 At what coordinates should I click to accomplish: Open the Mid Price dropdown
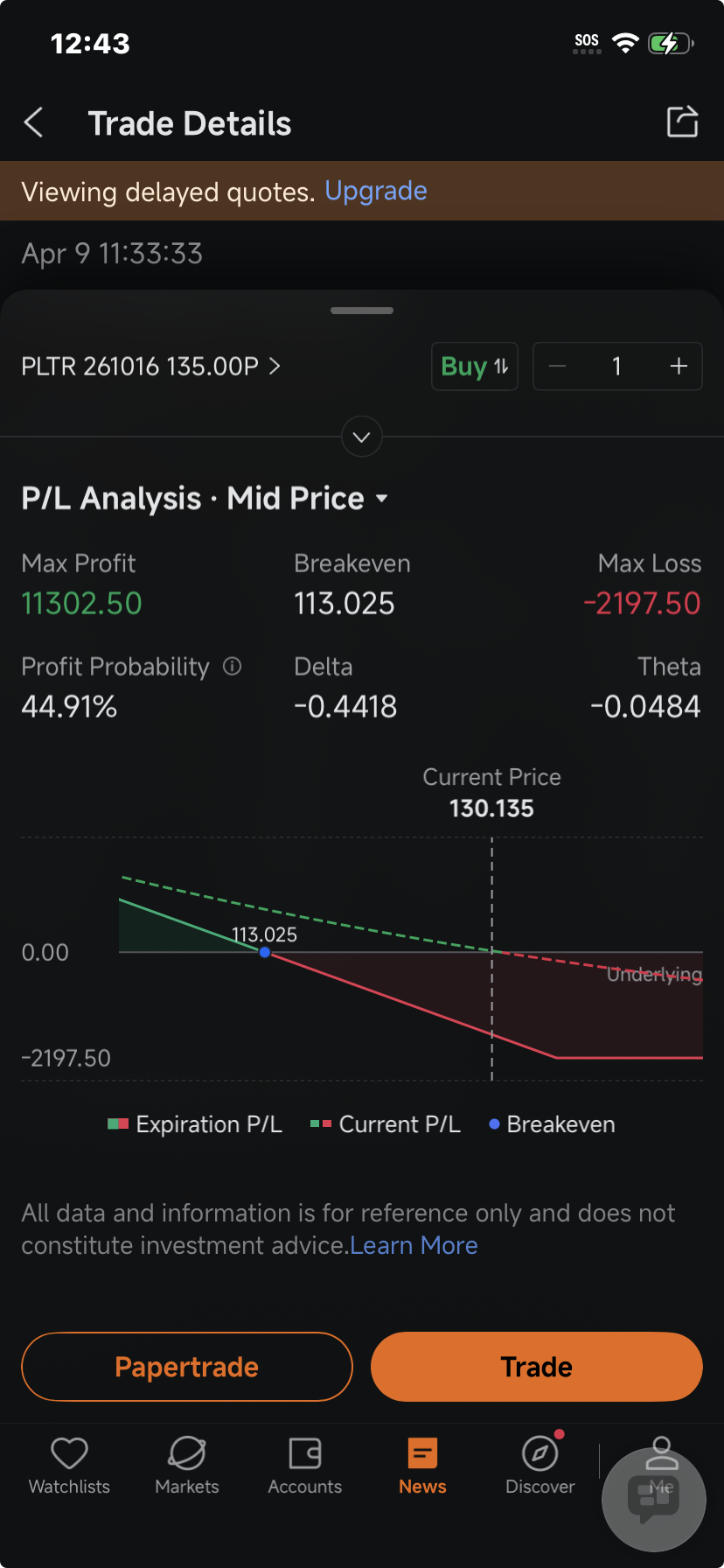308,499
